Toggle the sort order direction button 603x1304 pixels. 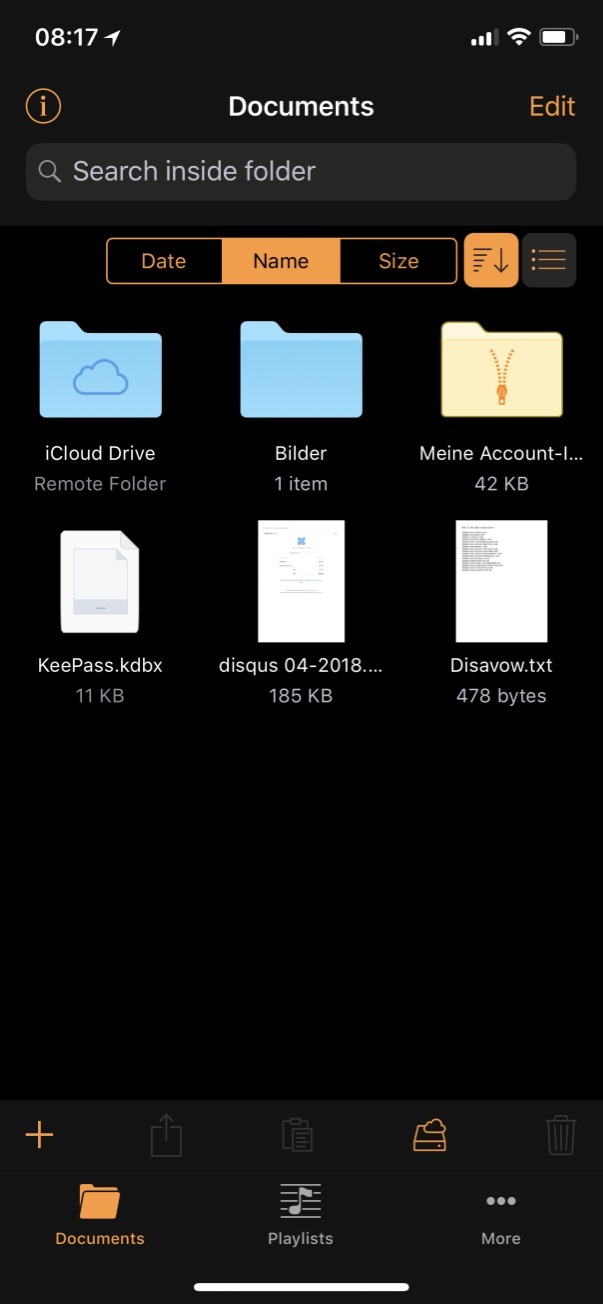click(x=491, y=261)
